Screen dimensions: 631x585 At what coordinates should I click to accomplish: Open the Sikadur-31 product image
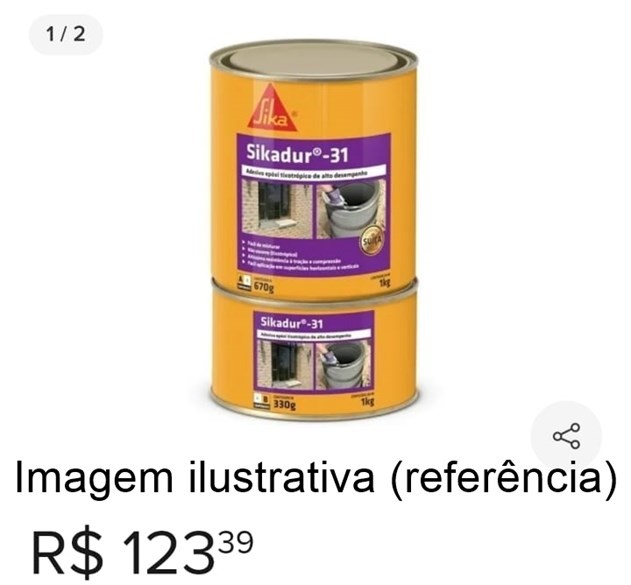314,230
